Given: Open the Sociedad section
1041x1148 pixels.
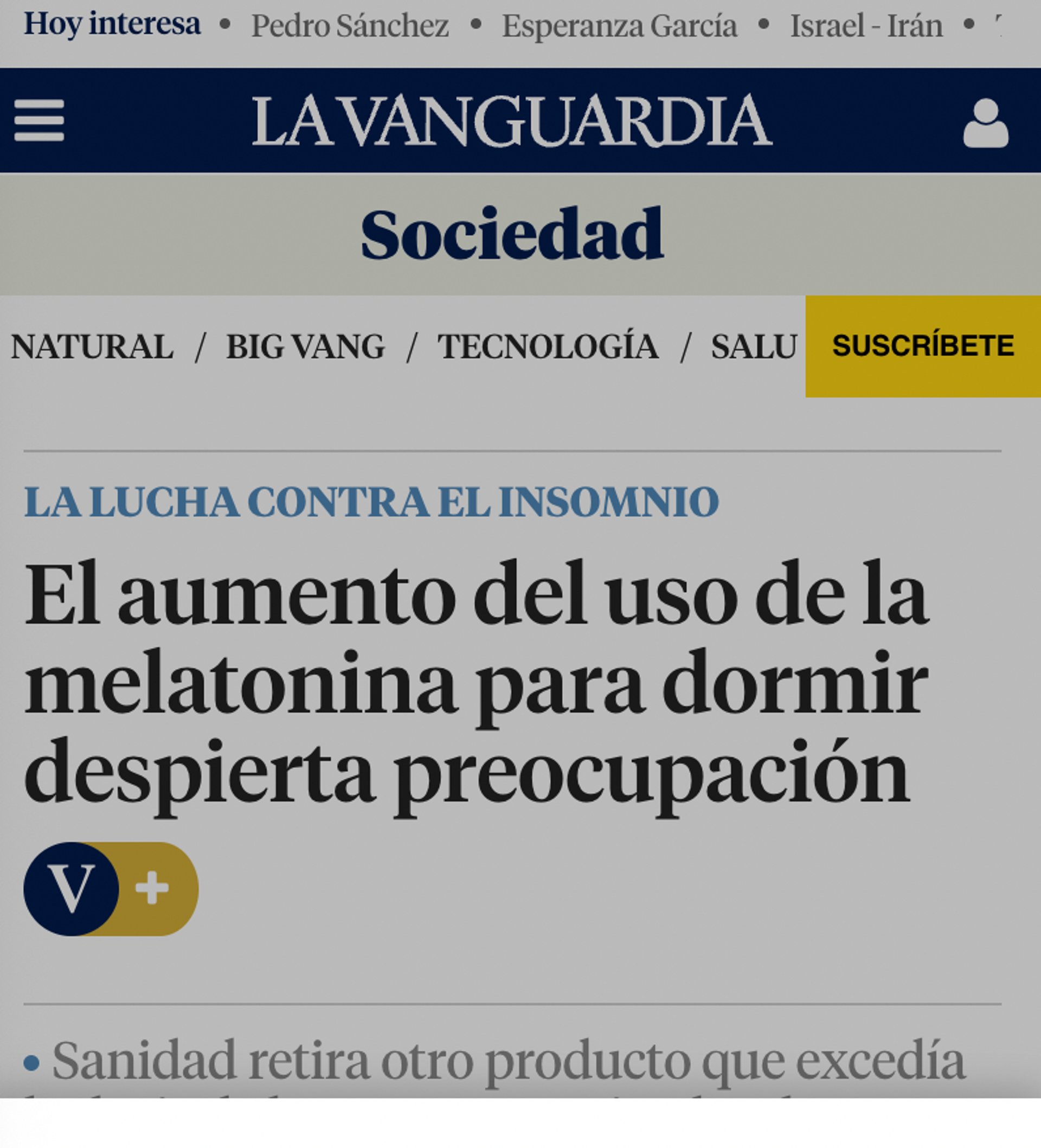Looking at the screenshot, I should coord(512,234).
